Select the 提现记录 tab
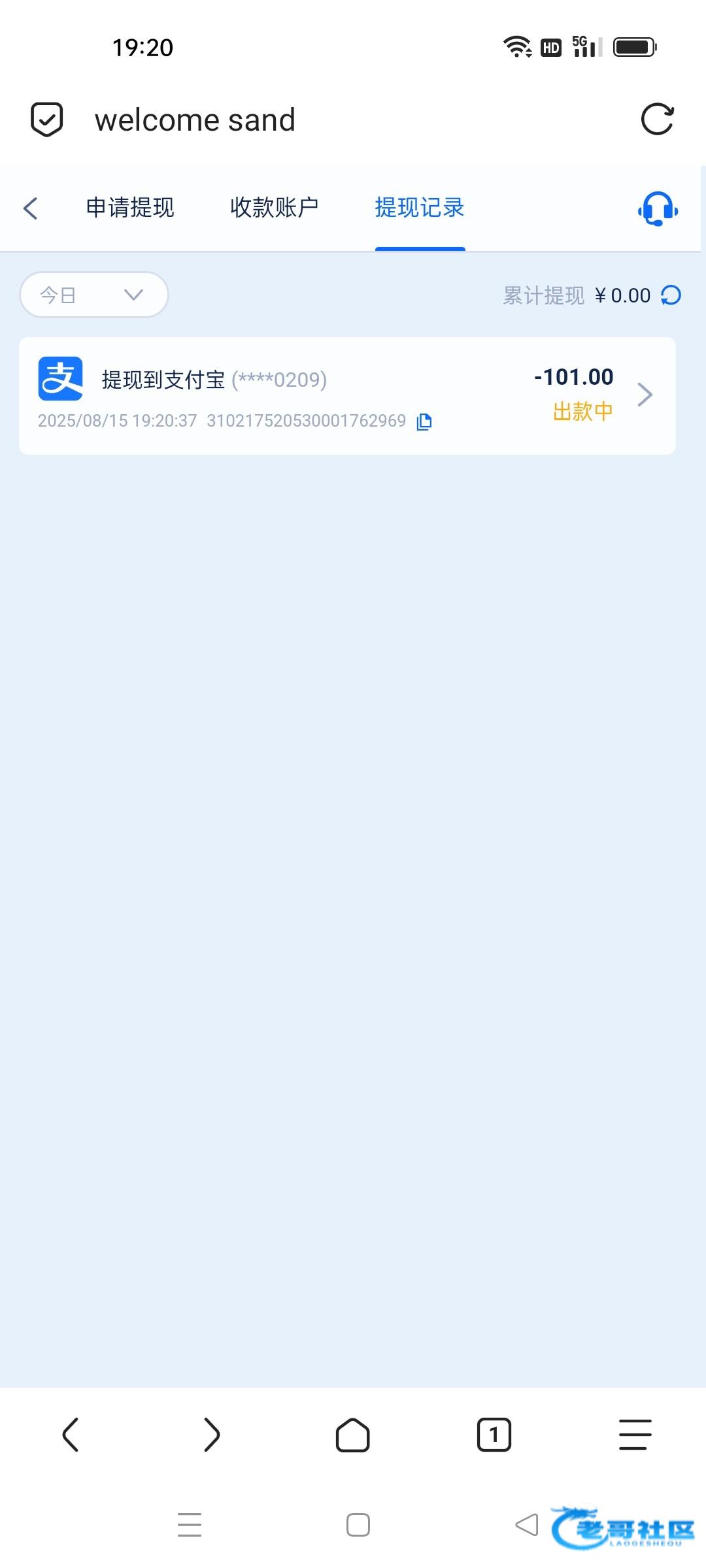The height and width of the screenshot is (1568, 706). (x=420, y=208)
